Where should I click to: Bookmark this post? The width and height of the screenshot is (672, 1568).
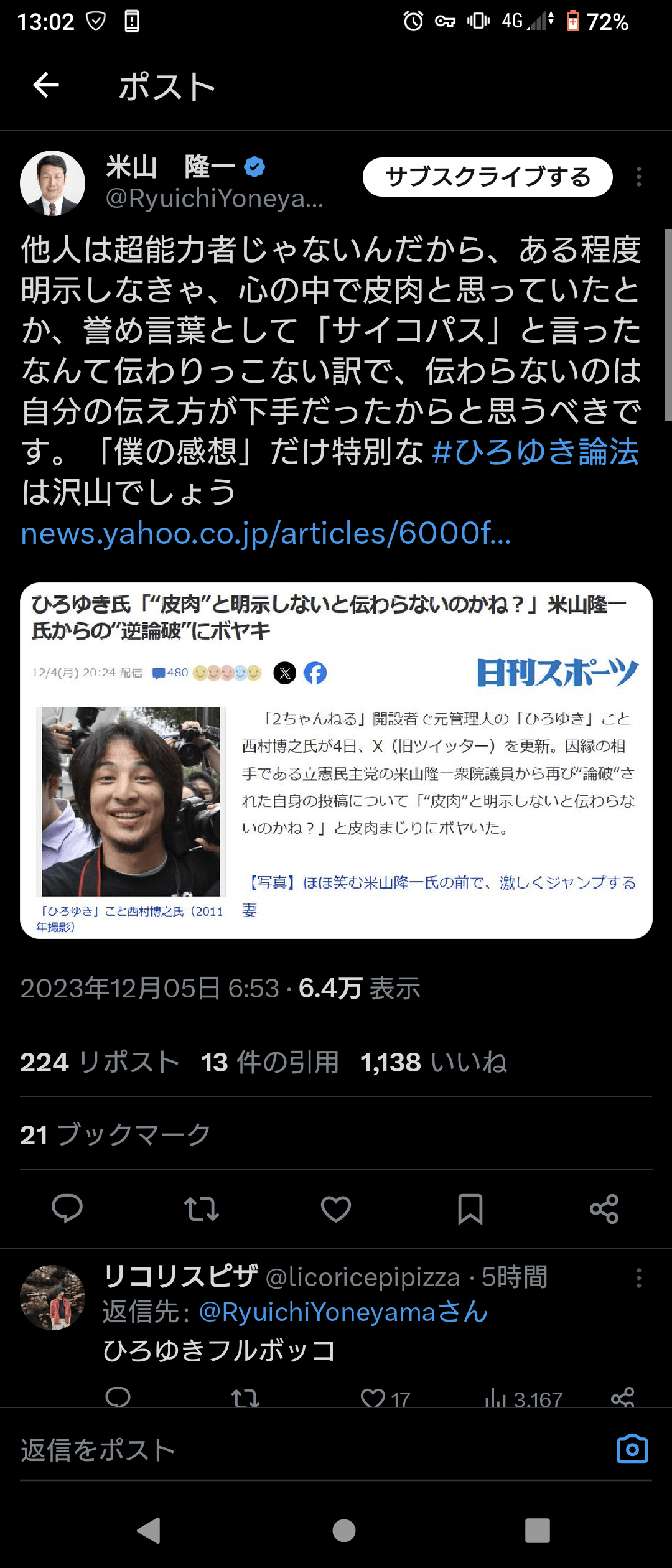point(470,1208)
